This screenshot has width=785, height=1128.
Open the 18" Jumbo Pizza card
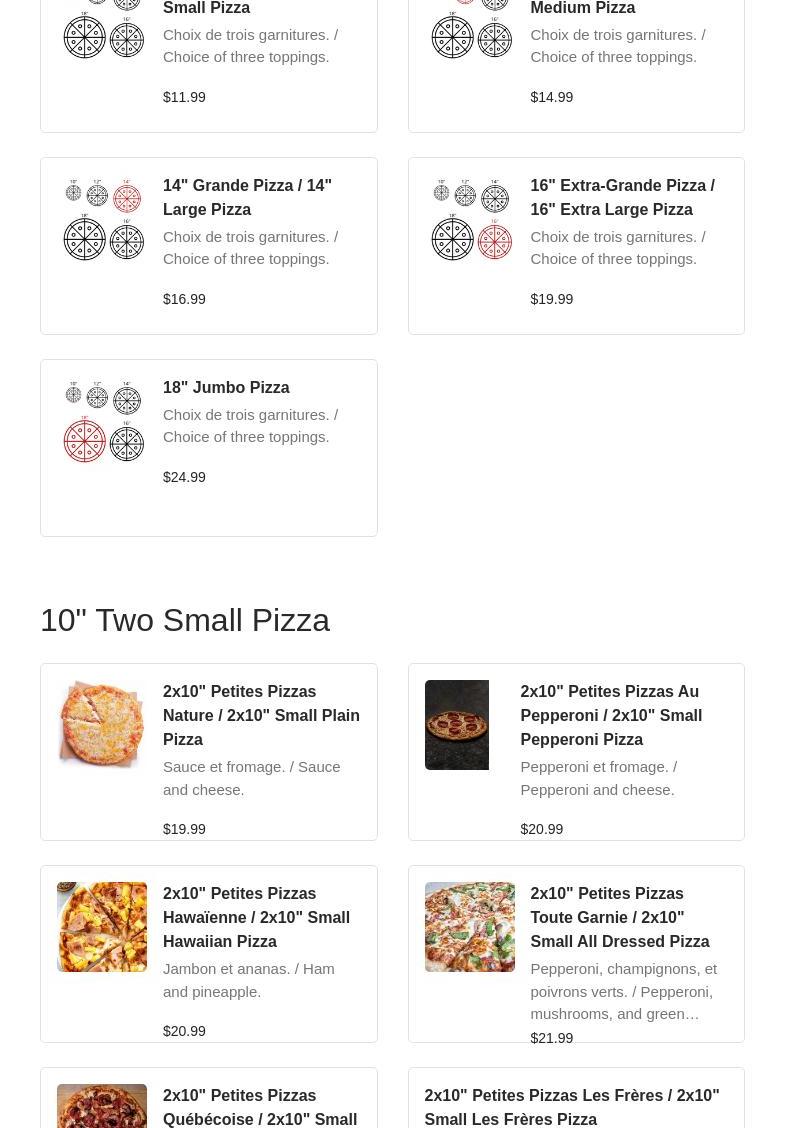coord(208,447)
